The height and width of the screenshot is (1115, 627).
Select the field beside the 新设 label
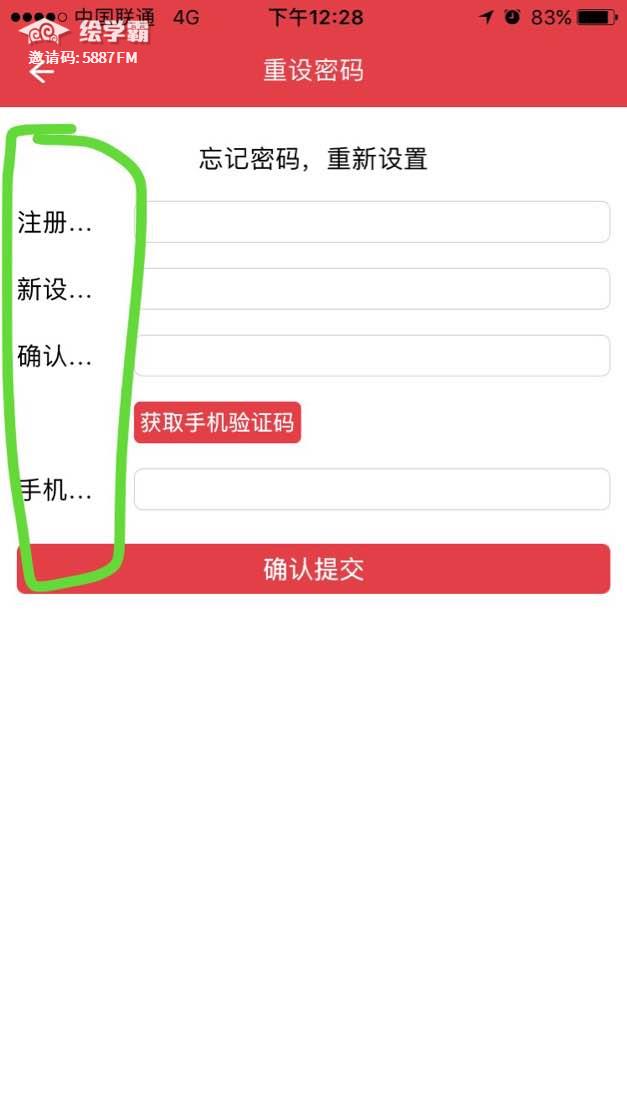371,289
